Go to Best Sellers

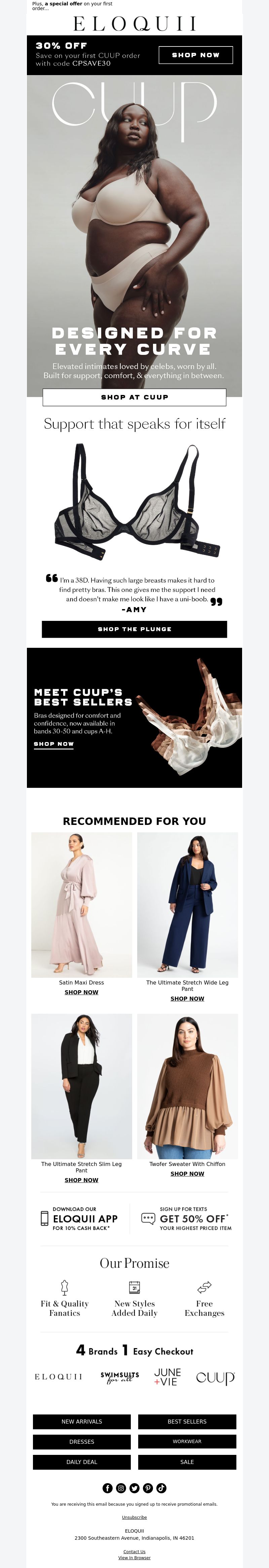(x=187, y=1421)
